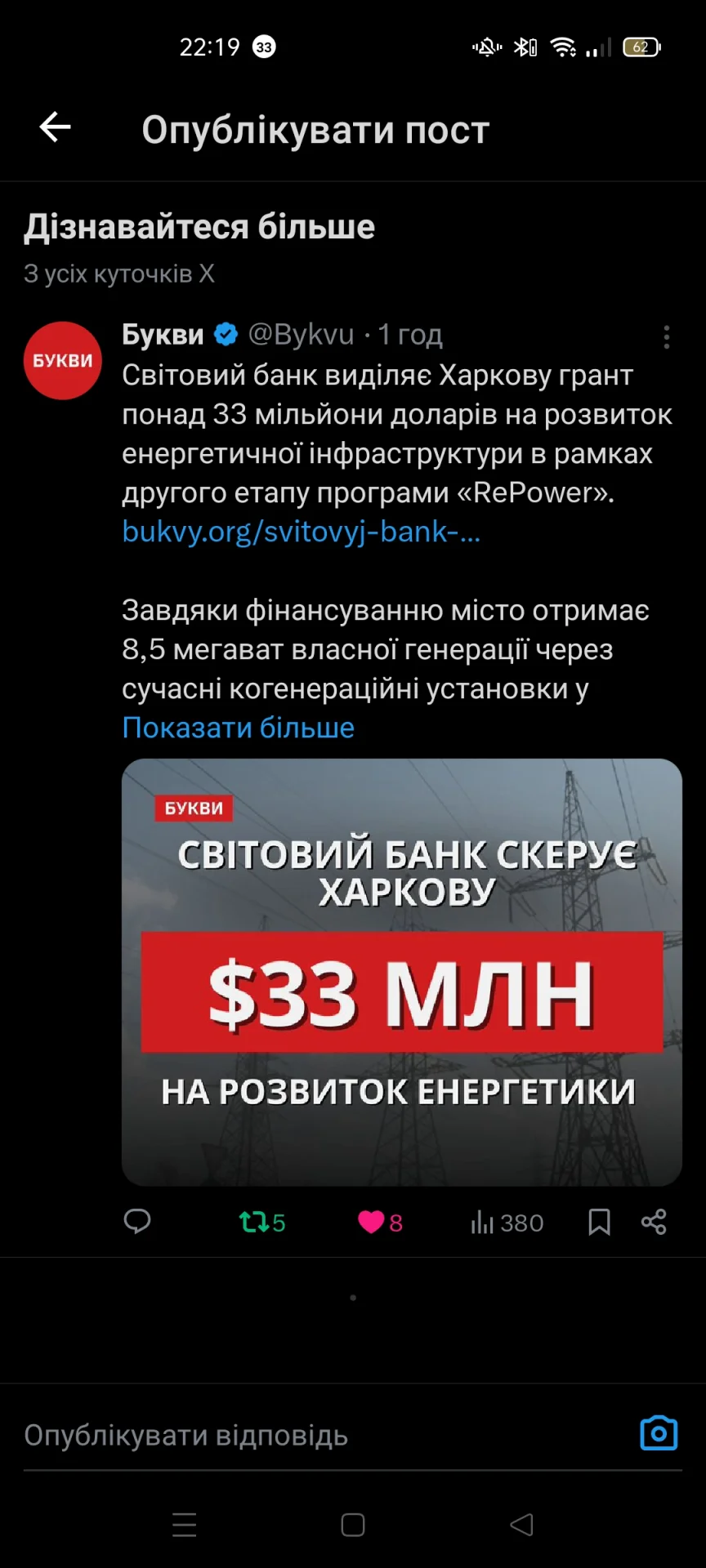Viewport: 706px width, 1568px height.
Task: Open recent apps from navigation bar
Action: 185,1525
